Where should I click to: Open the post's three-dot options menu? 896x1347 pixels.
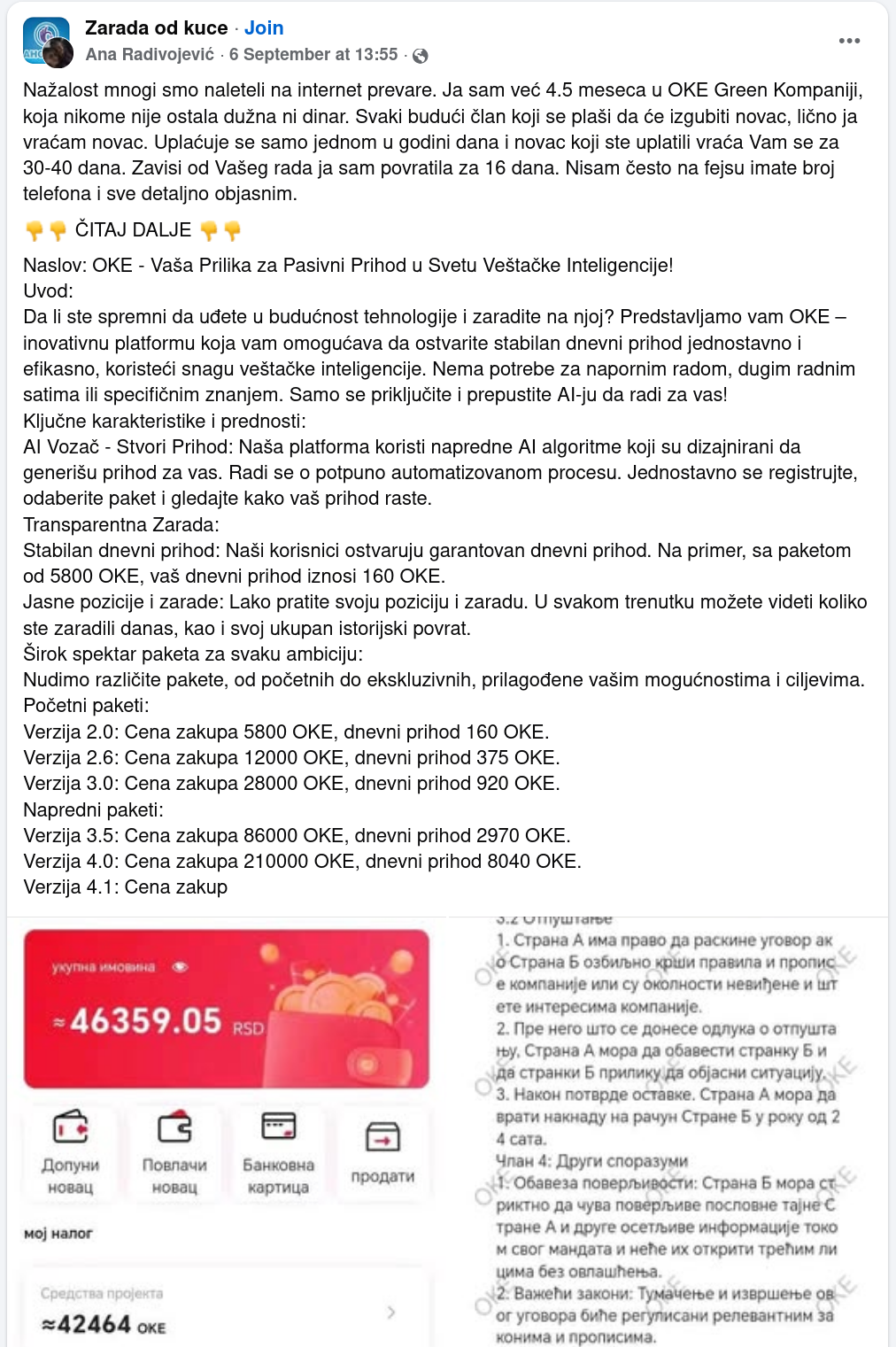click(849, 41)
